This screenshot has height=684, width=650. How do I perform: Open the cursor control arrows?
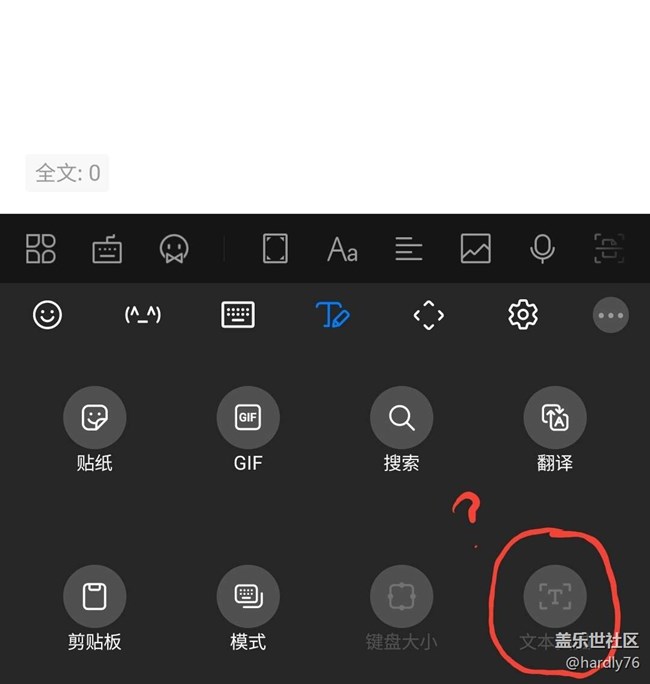pyautogui.click(x=428, y=315)
